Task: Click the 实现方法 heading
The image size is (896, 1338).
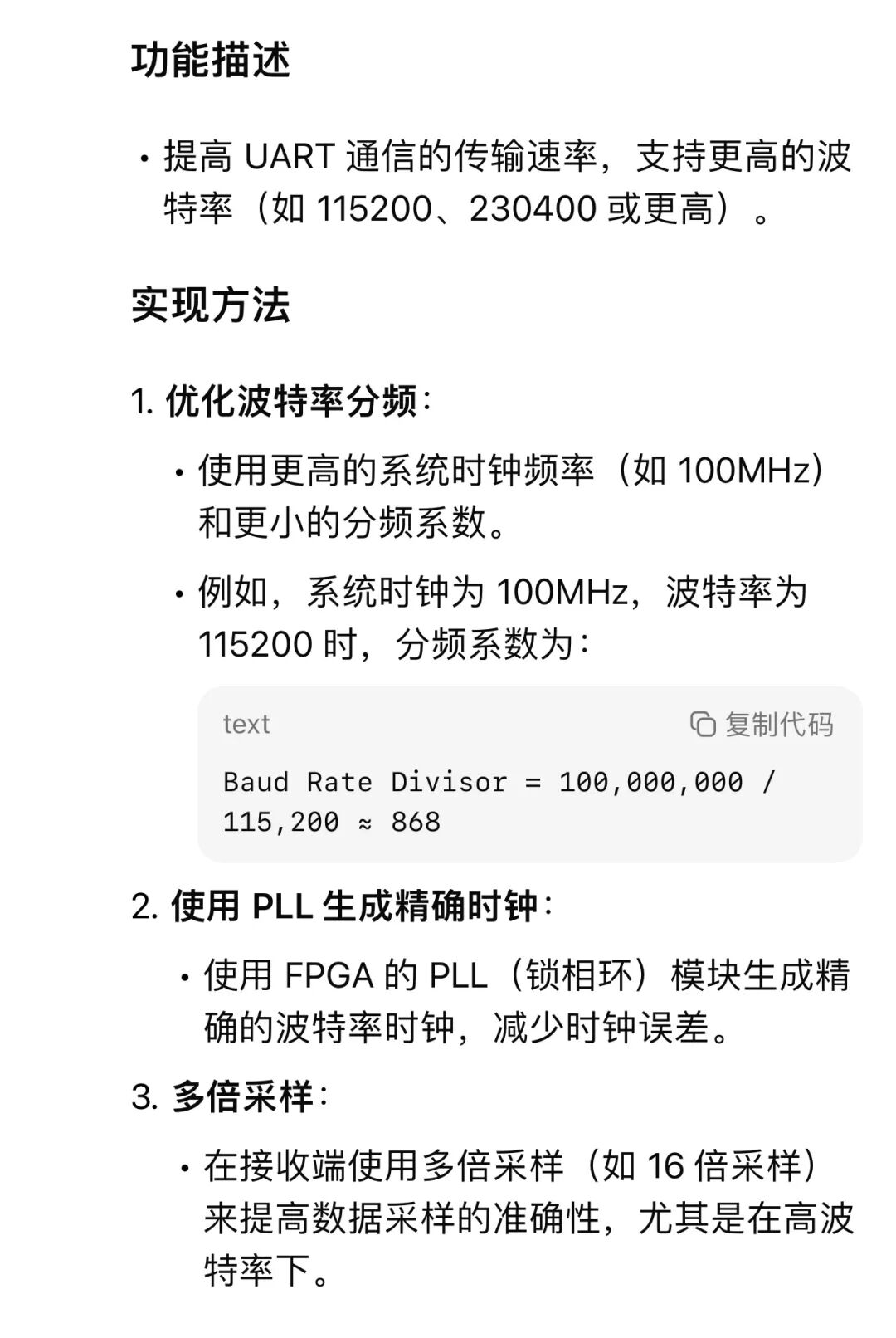Action: click(212, 305)
